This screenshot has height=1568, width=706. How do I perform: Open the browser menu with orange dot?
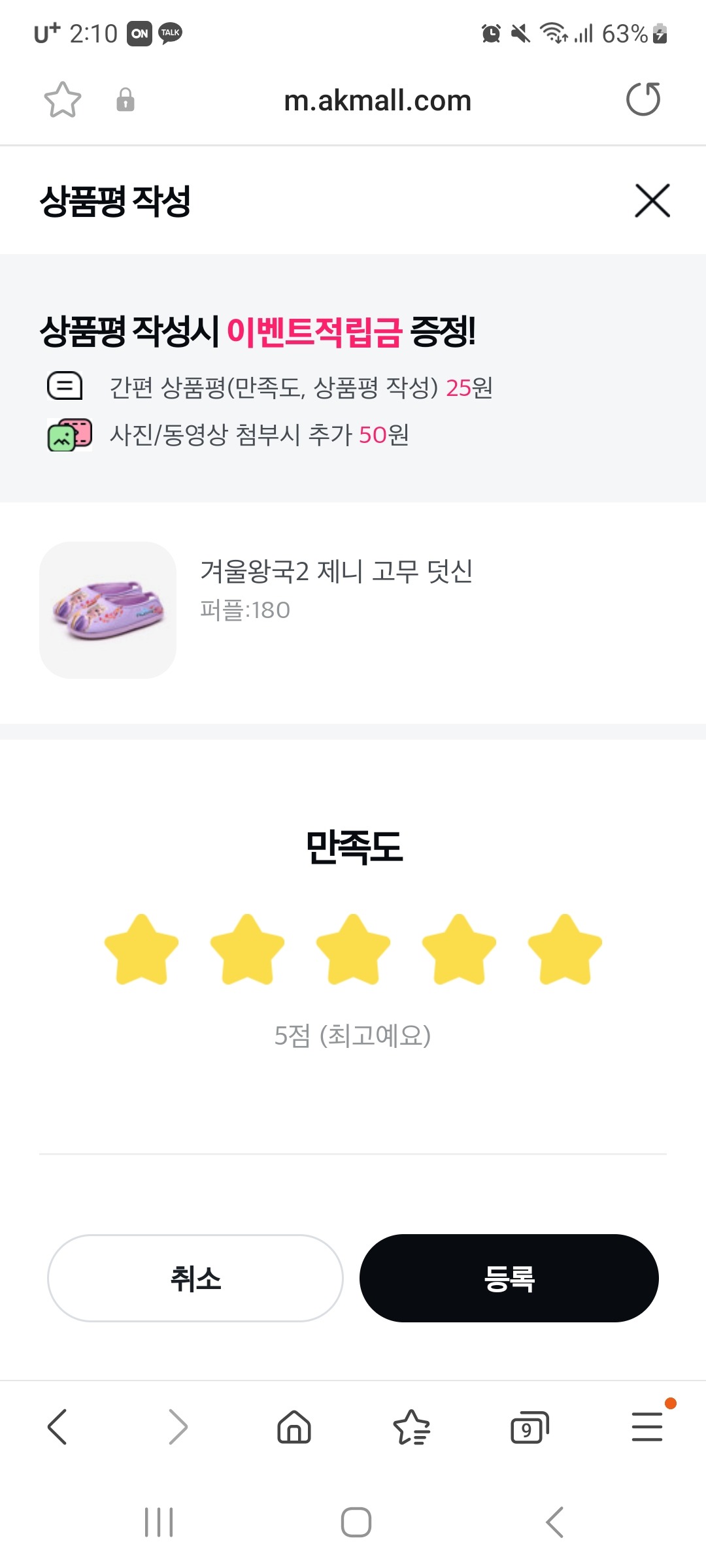pos(647,1426)
